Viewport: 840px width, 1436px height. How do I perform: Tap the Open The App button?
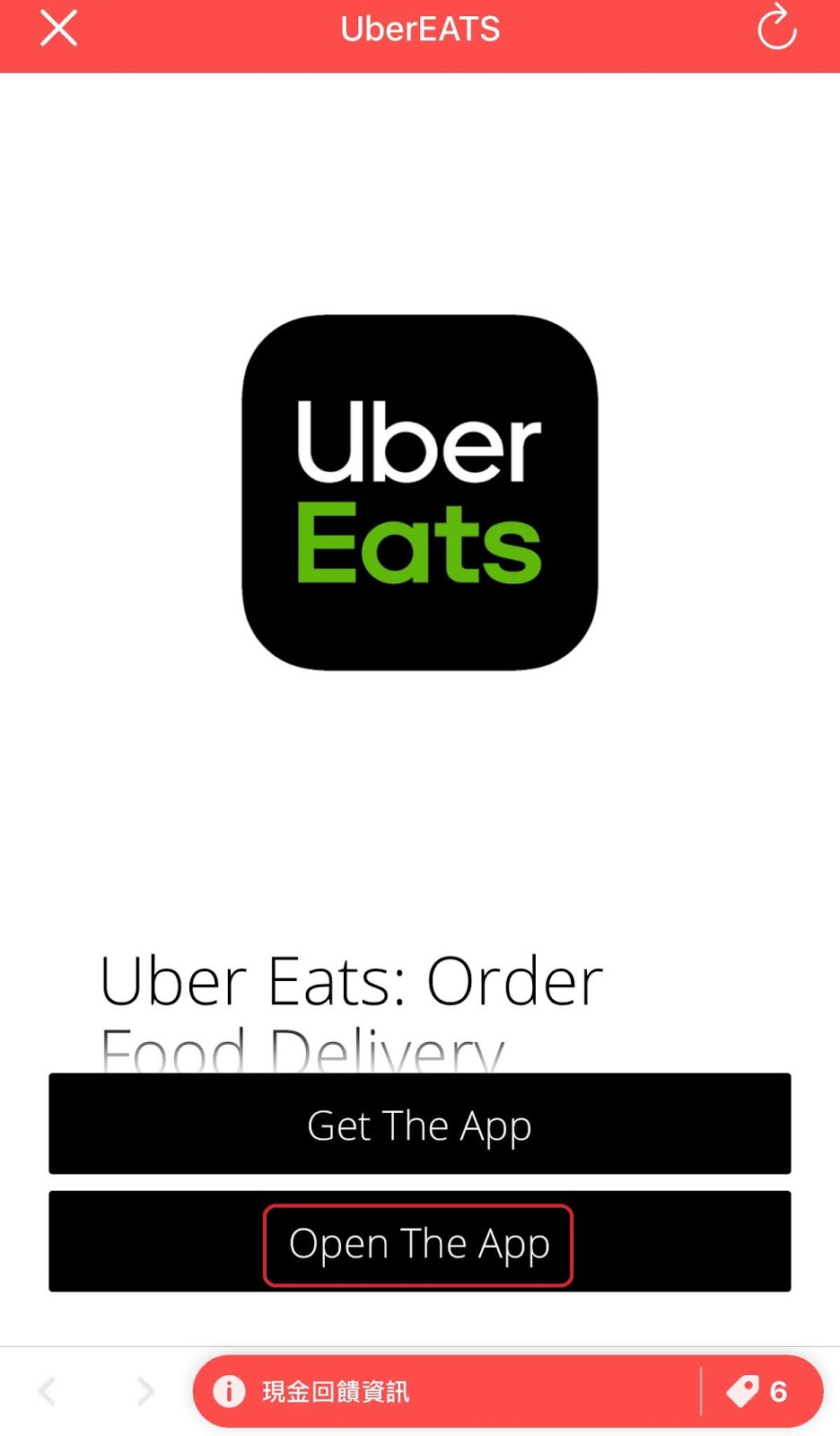tap(419, 1244)
